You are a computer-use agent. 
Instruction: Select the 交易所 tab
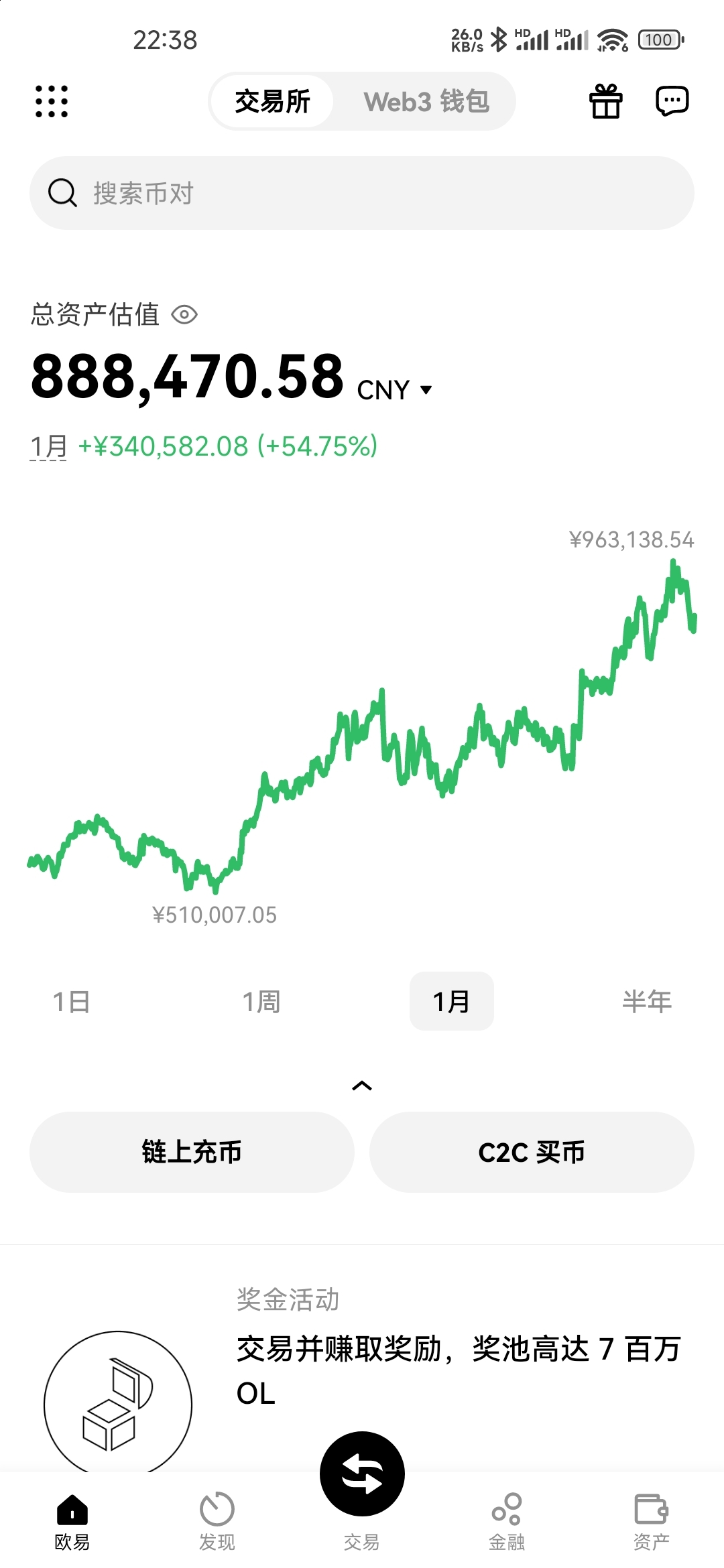[273, 102]
